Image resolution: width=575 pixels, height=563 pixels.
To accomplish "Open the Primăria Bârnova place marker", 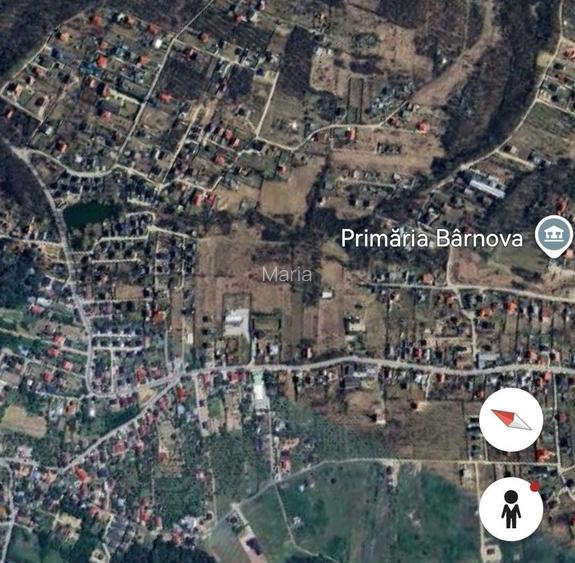I will [554, 237].
